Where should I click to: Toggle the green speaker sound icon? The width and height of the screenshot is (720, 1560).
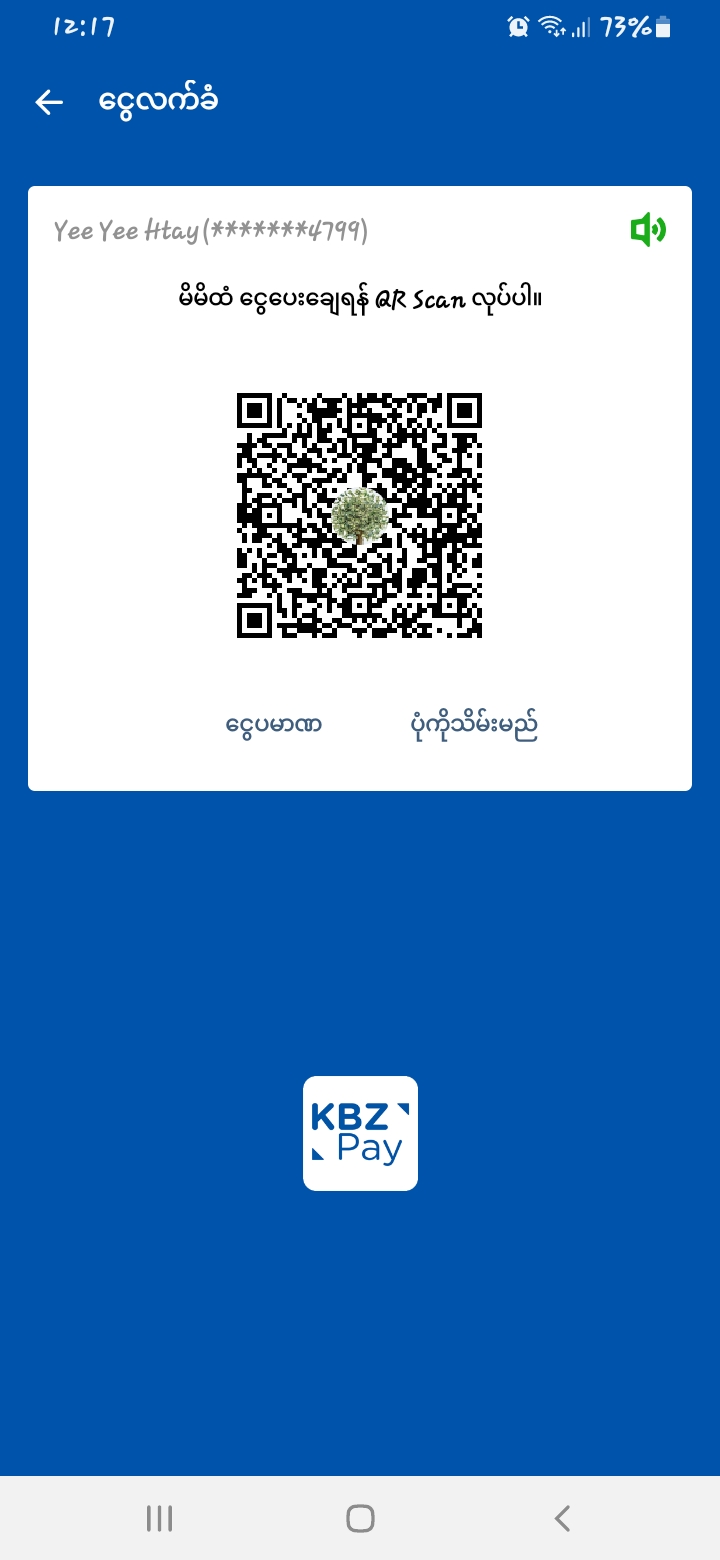[647, 231]
